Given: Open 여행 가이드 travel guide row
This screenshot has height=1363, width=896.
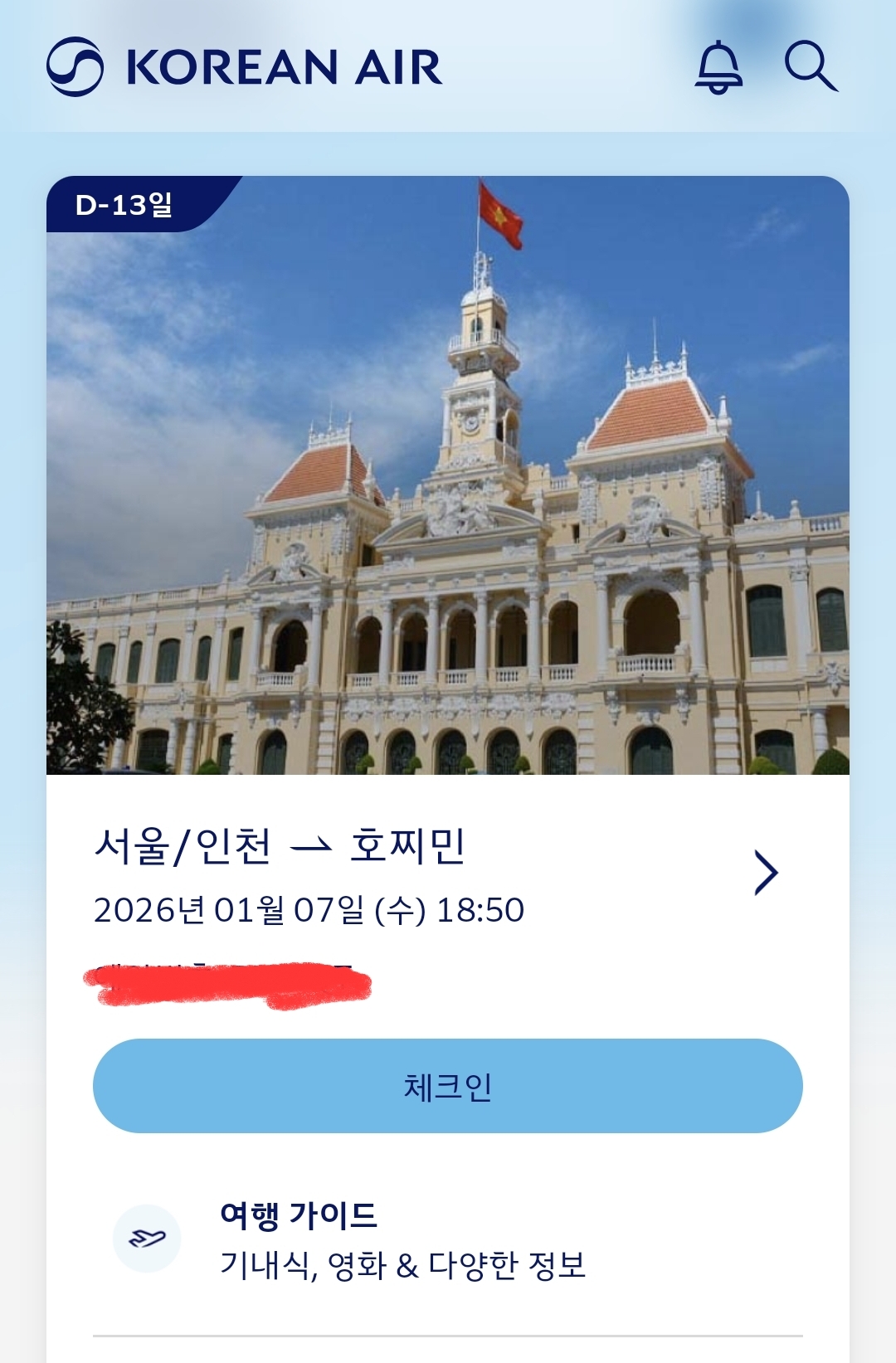Looking at the screenshot, I should 402,1240.
